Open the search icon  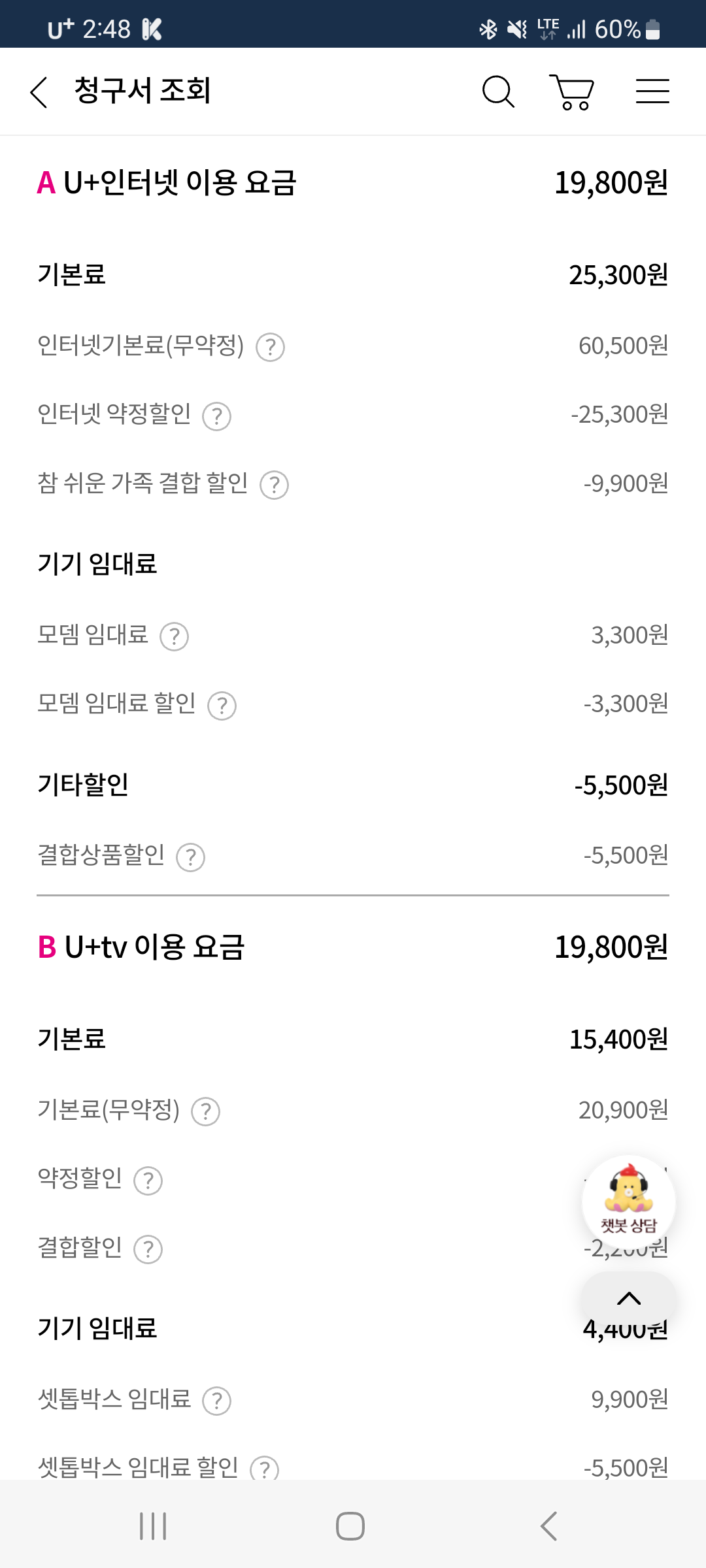498,91
